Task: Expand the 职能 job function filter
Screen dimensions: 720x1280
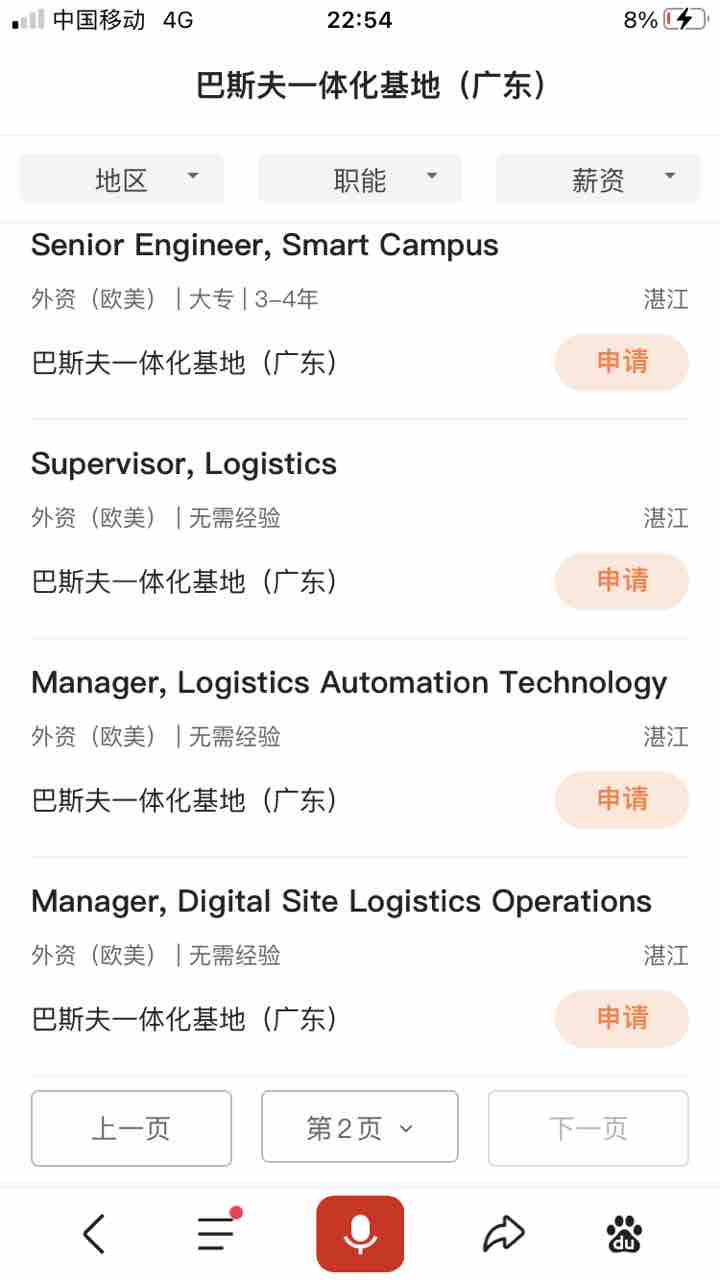Action: coord(360,180)
